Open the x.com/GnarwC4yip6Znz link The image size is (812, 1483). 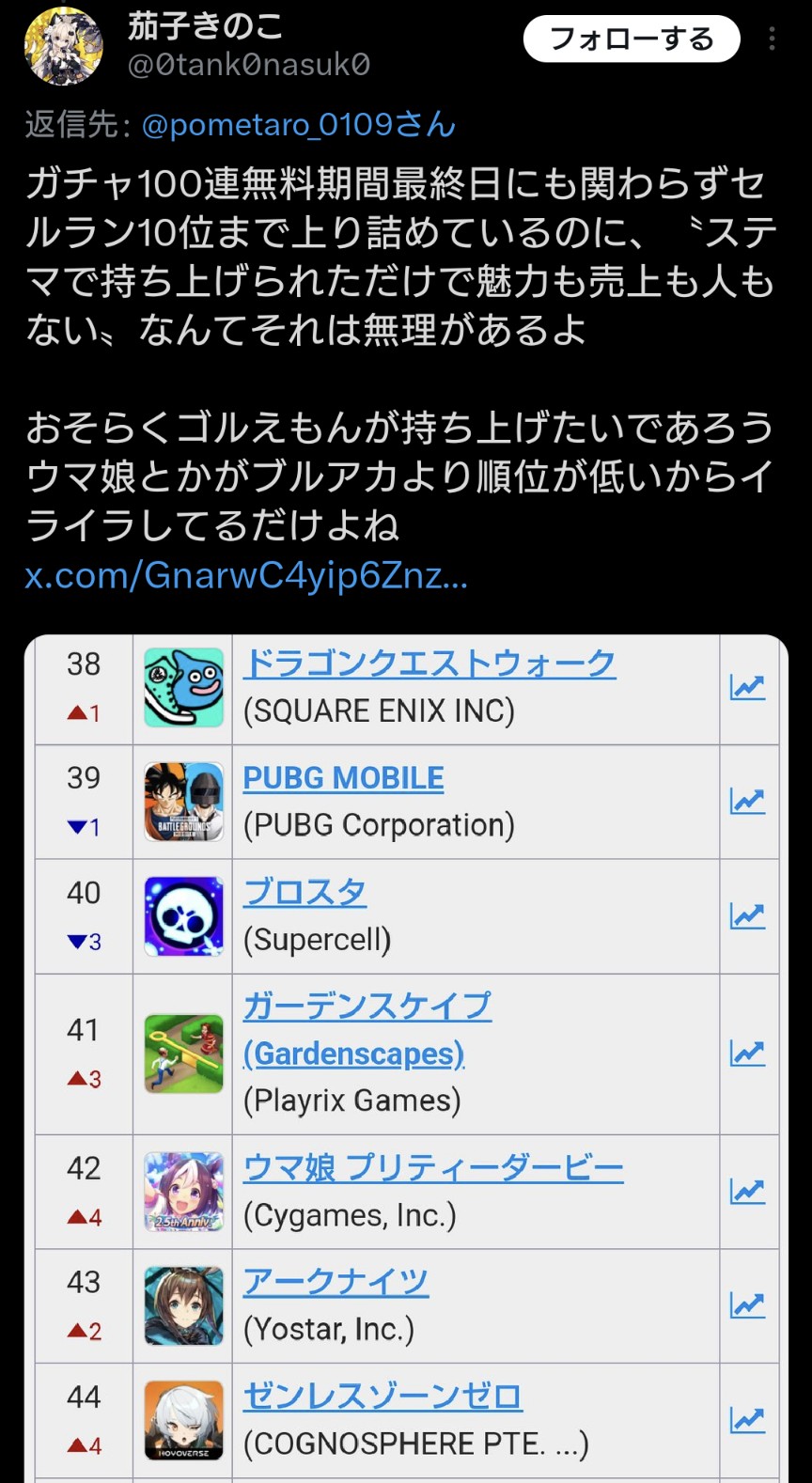pos(246,575)
